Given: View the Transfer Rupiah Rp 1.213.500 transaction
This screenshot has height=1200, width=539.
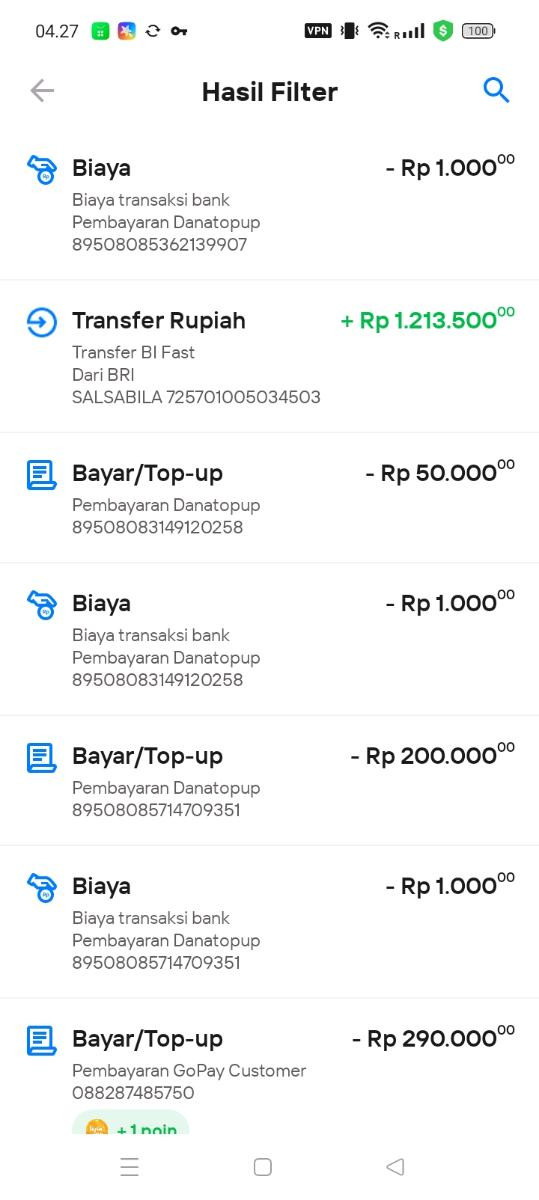Looking at the screenshot, I should 270,357.
